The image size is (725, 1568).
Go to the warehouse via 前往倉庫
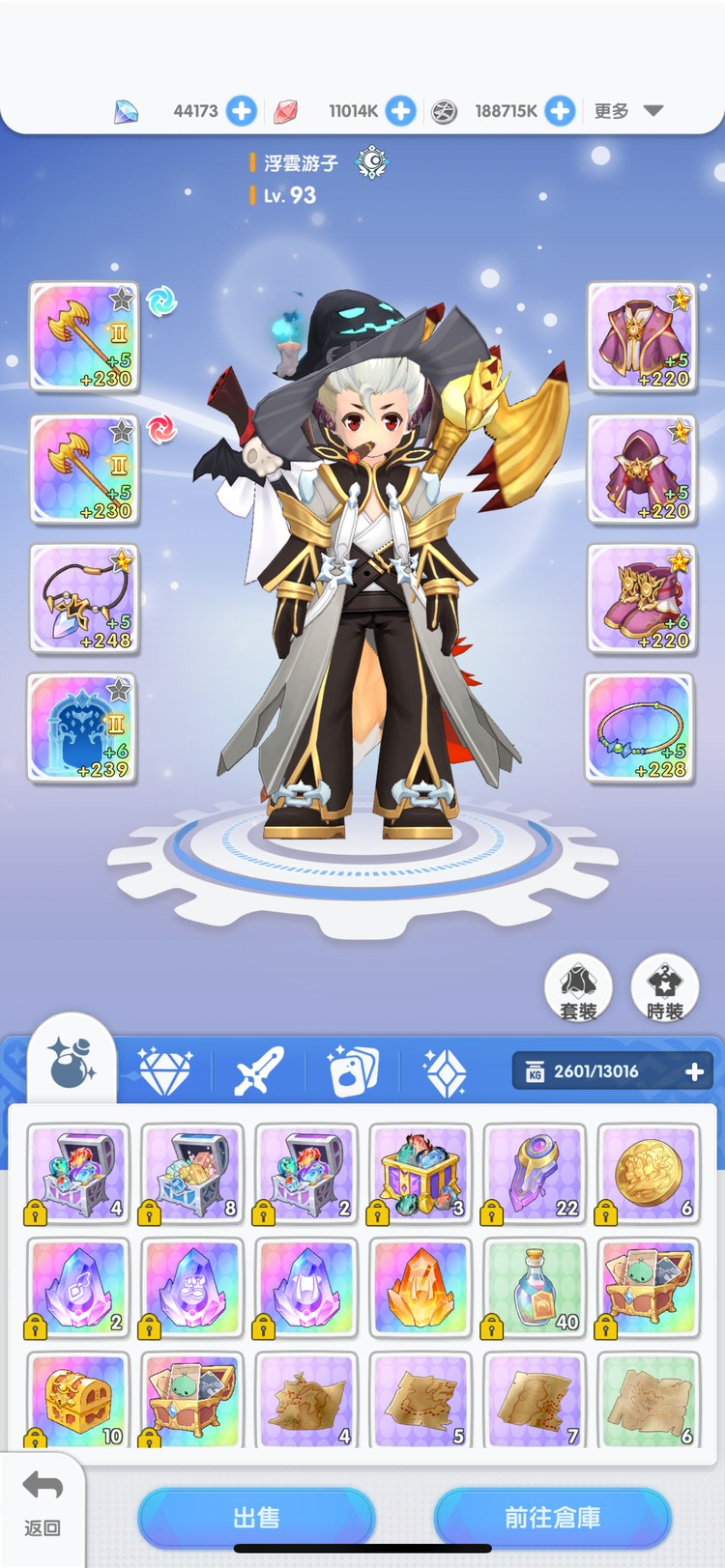pyautogui.click(x=552, y=1518)
